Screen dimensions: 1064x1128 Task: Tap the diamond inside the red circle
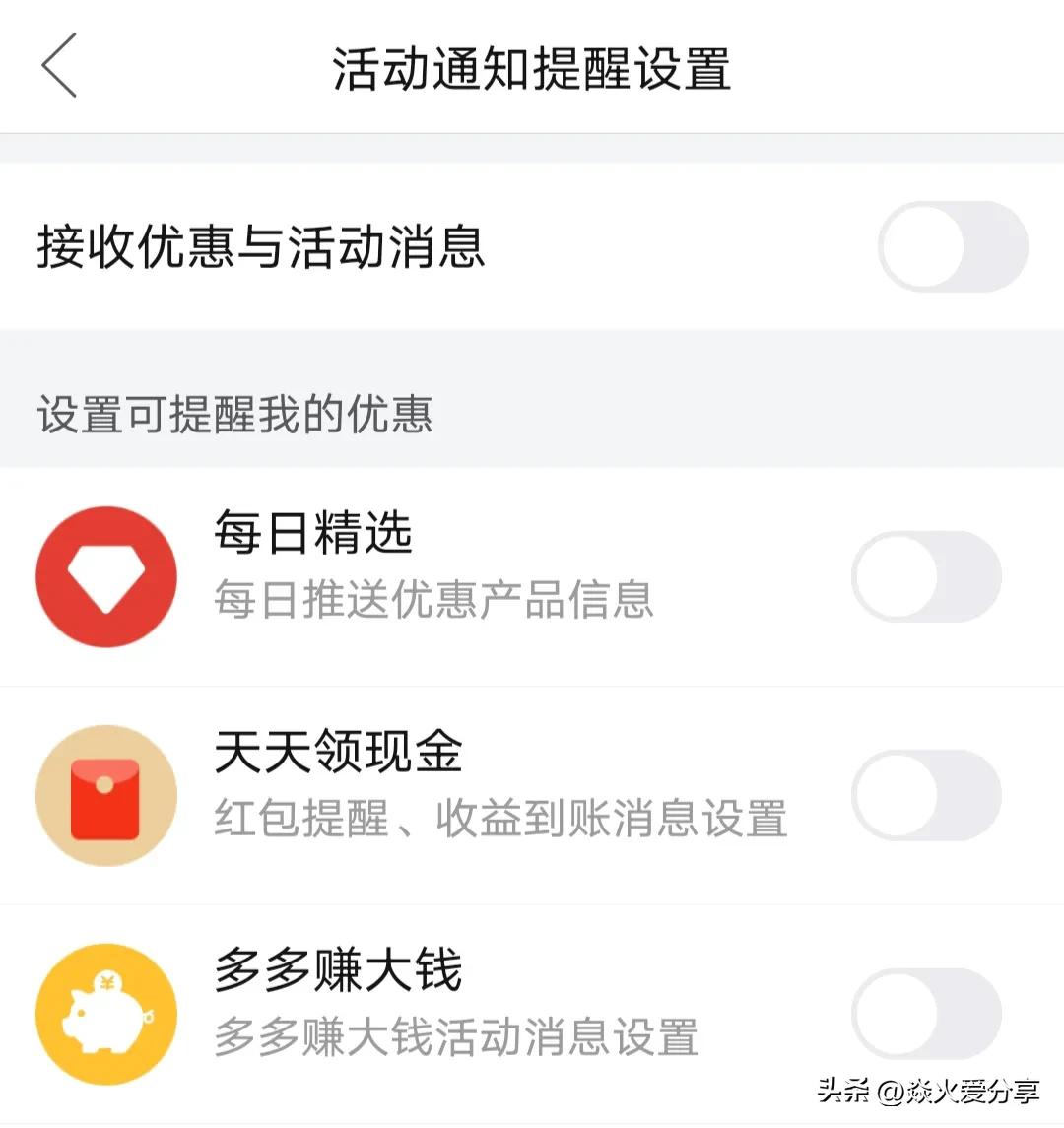106,577
